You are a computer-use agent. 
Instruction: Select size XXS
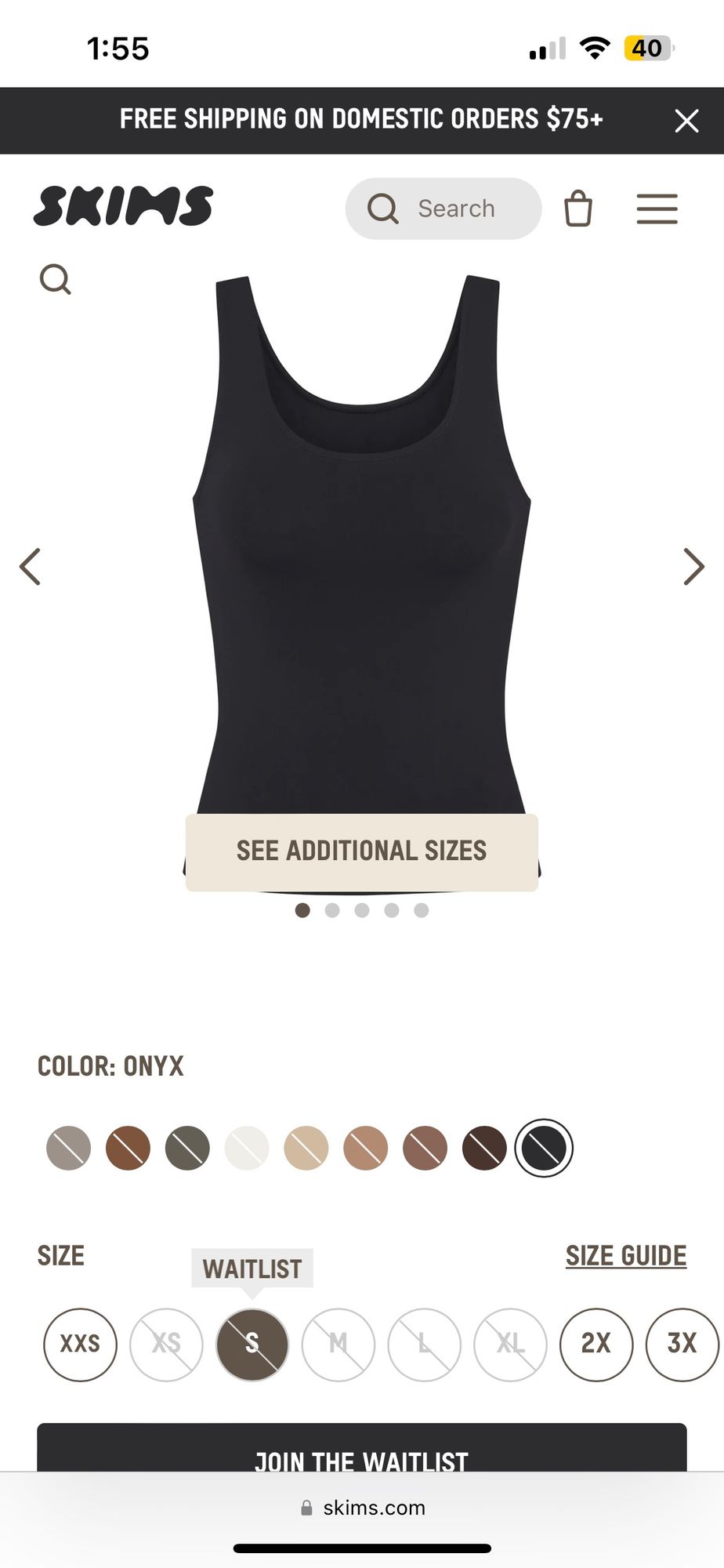[x=80, y=1344]
